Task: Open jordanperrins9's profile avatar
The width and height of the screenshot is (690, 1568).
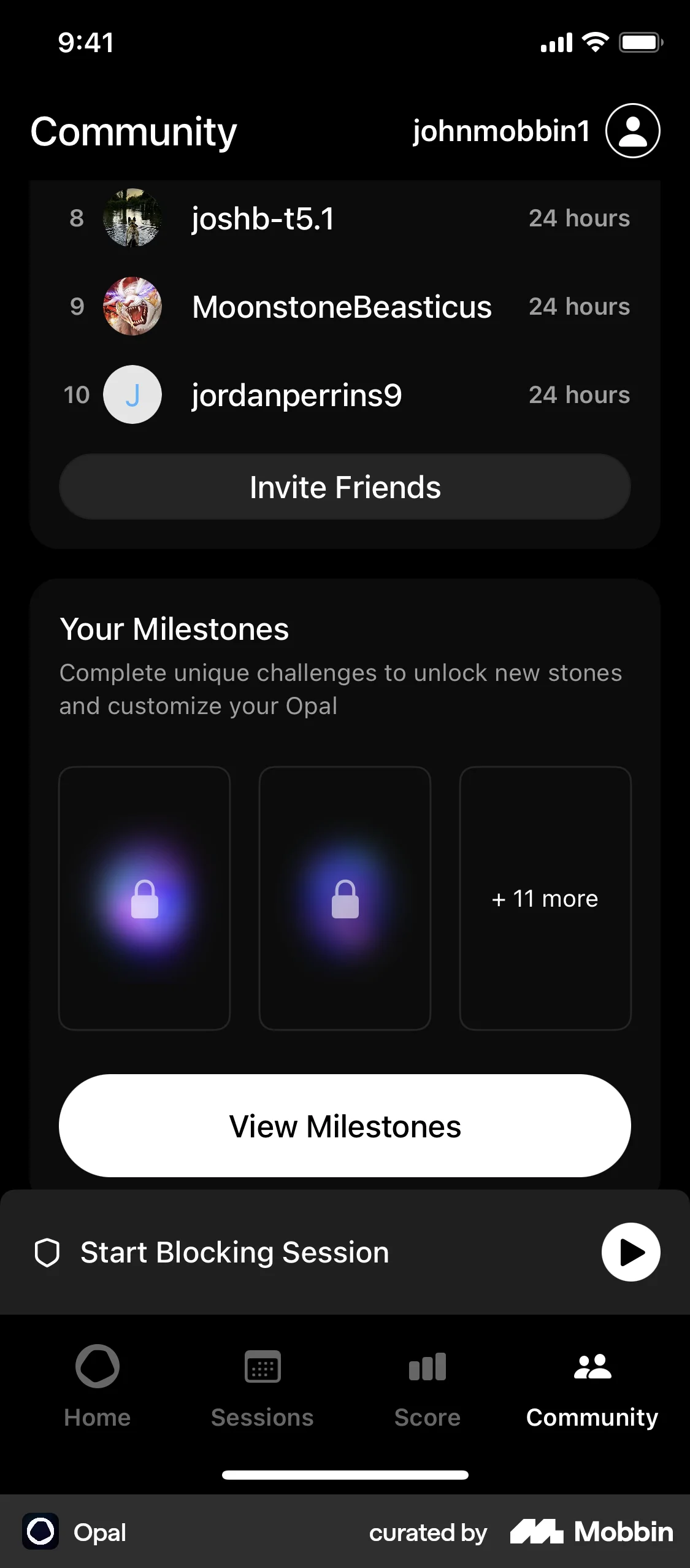Action: coord(133,395)
